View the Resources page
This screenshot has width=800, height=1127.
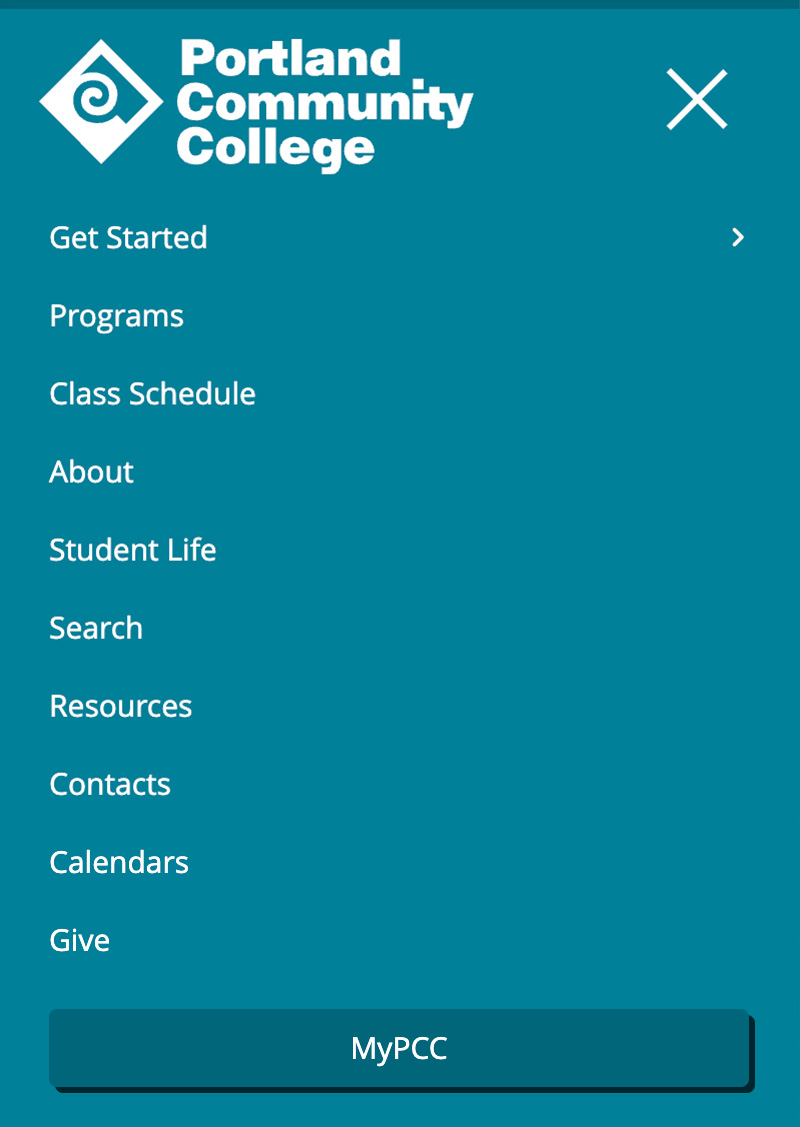120,706
